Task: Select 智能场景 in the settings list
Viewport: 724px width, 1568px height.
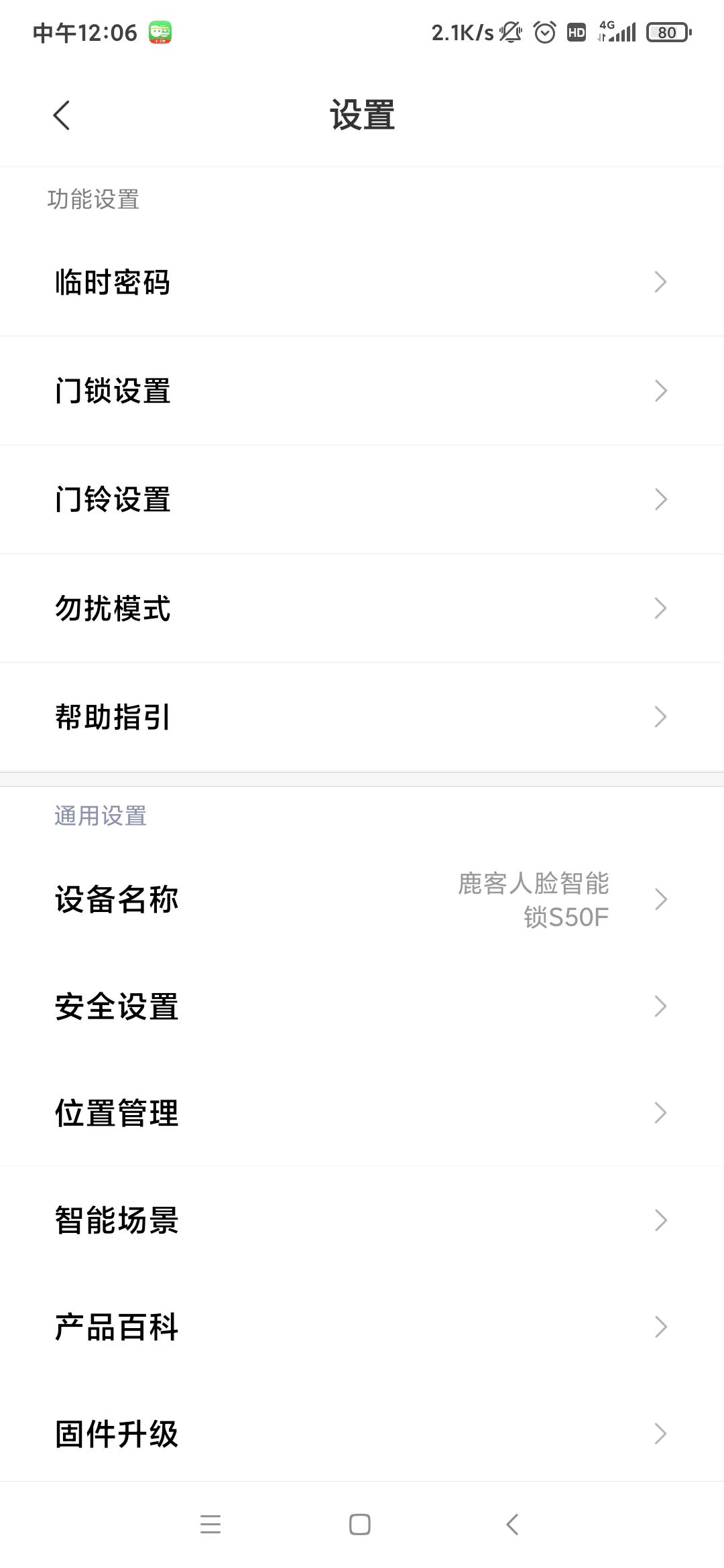Action: [x=362, y=1220]
